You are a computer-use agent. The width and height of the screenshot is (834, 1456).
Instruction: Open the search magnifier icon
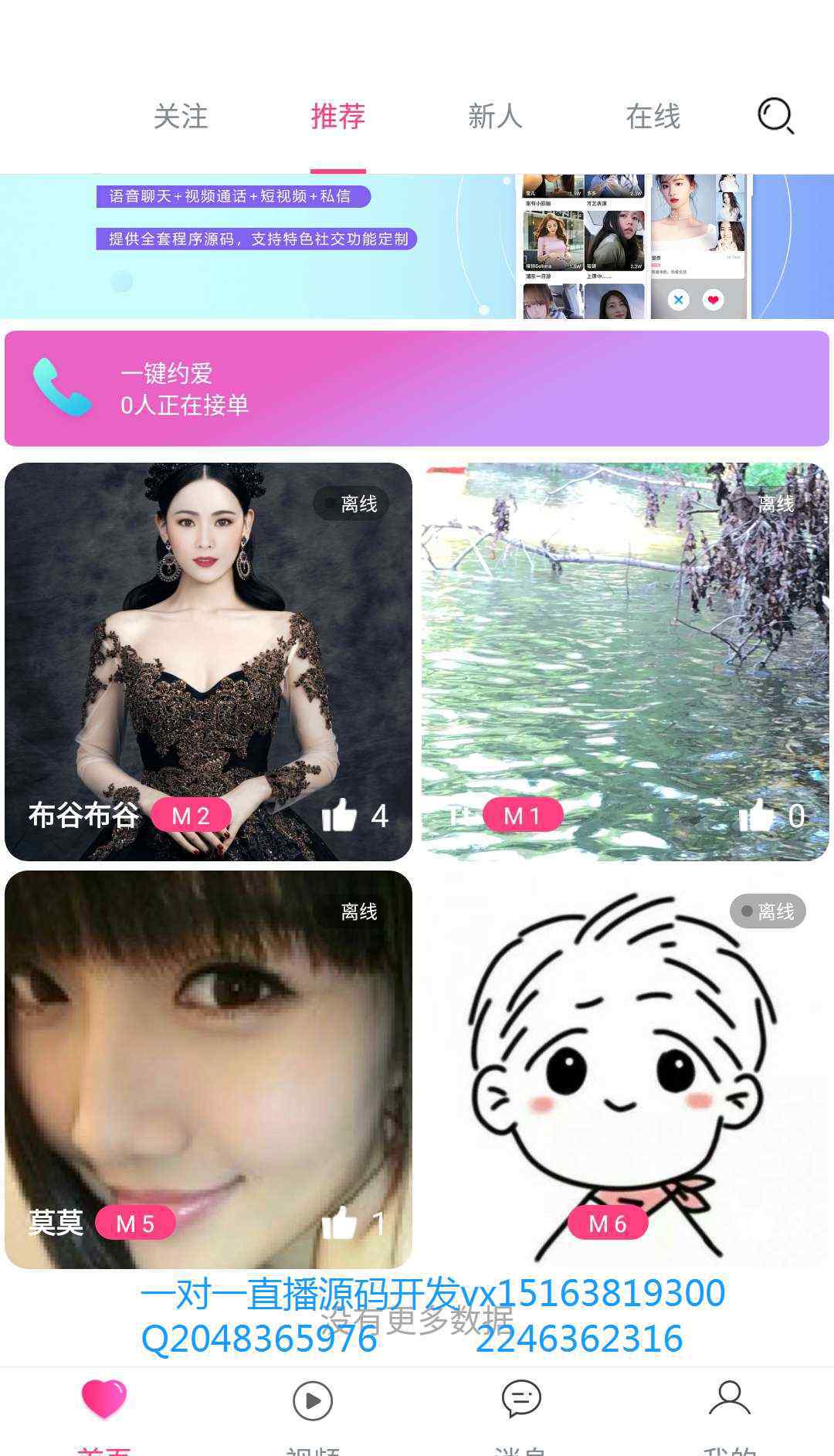(x=775, y=117)
